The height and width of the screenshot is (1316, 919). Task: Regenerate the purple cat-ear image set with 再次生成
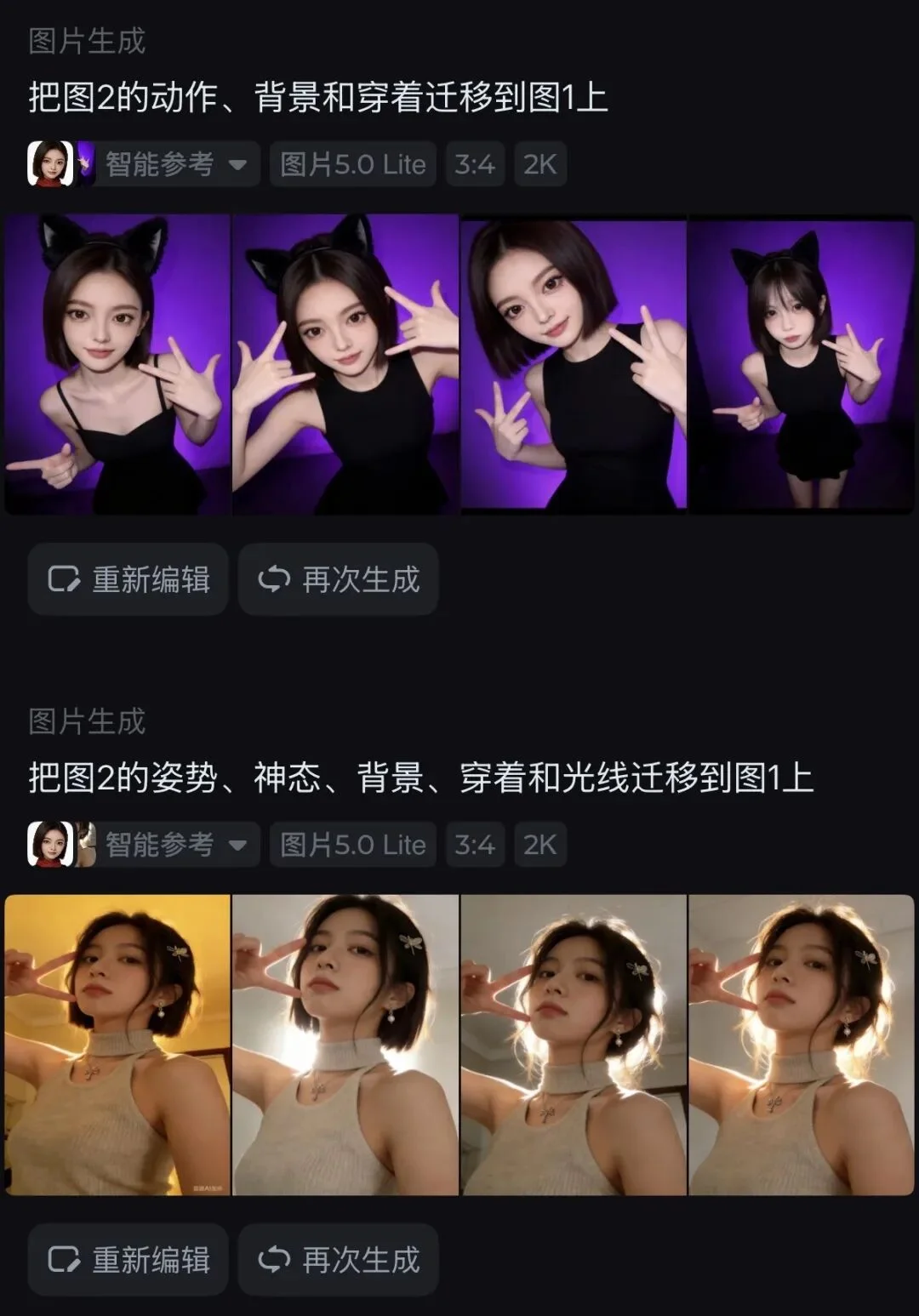(x=339, y=579)
